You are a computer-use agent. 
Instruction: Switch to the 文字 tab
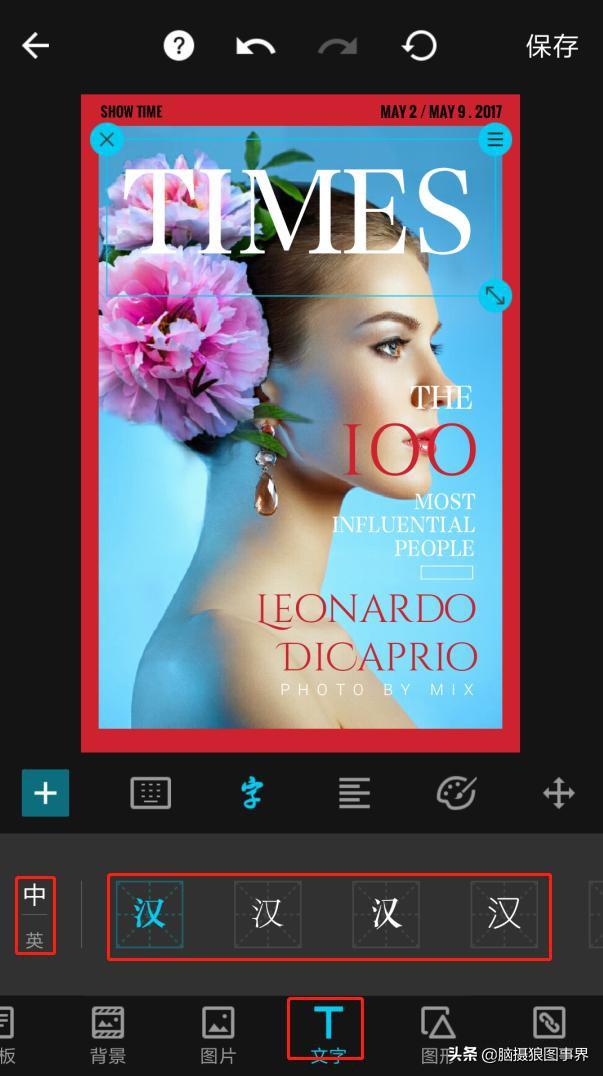(325, 1033)
